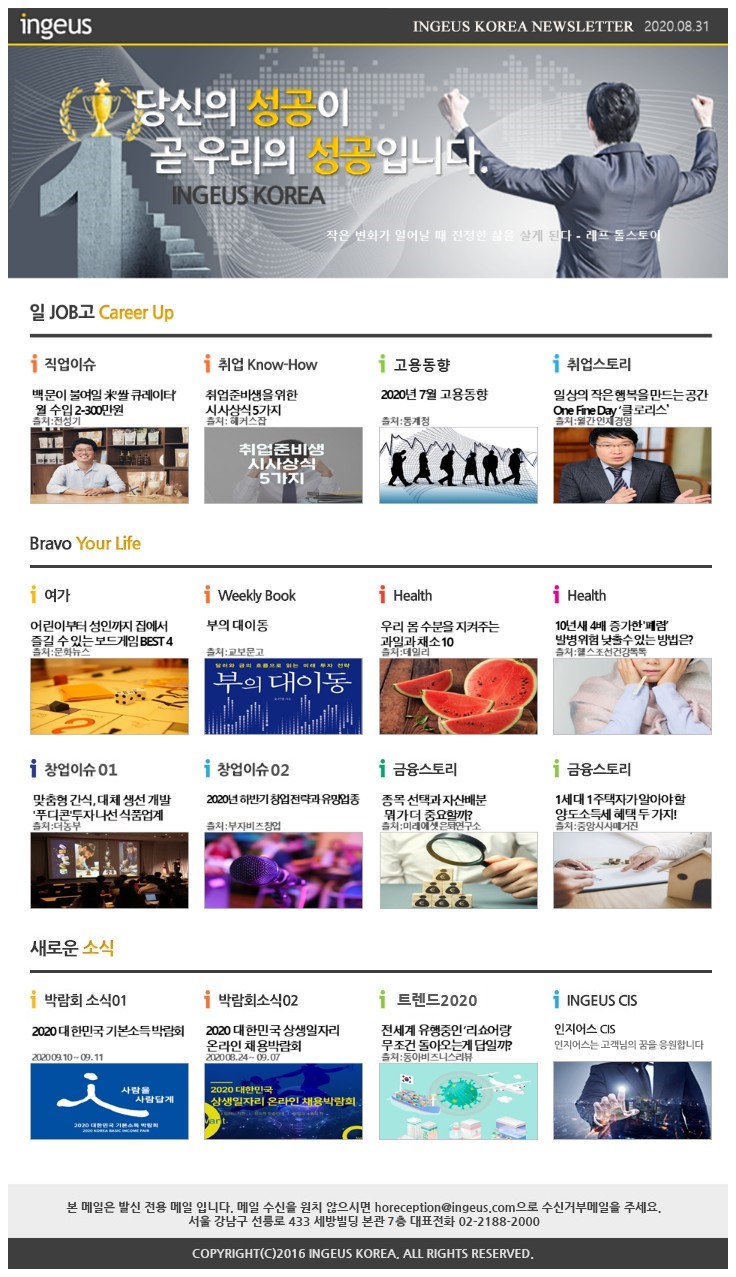
Task: Open the 상생일자리 온라인 채용박람회 announcement
Action: point(283,1100)
